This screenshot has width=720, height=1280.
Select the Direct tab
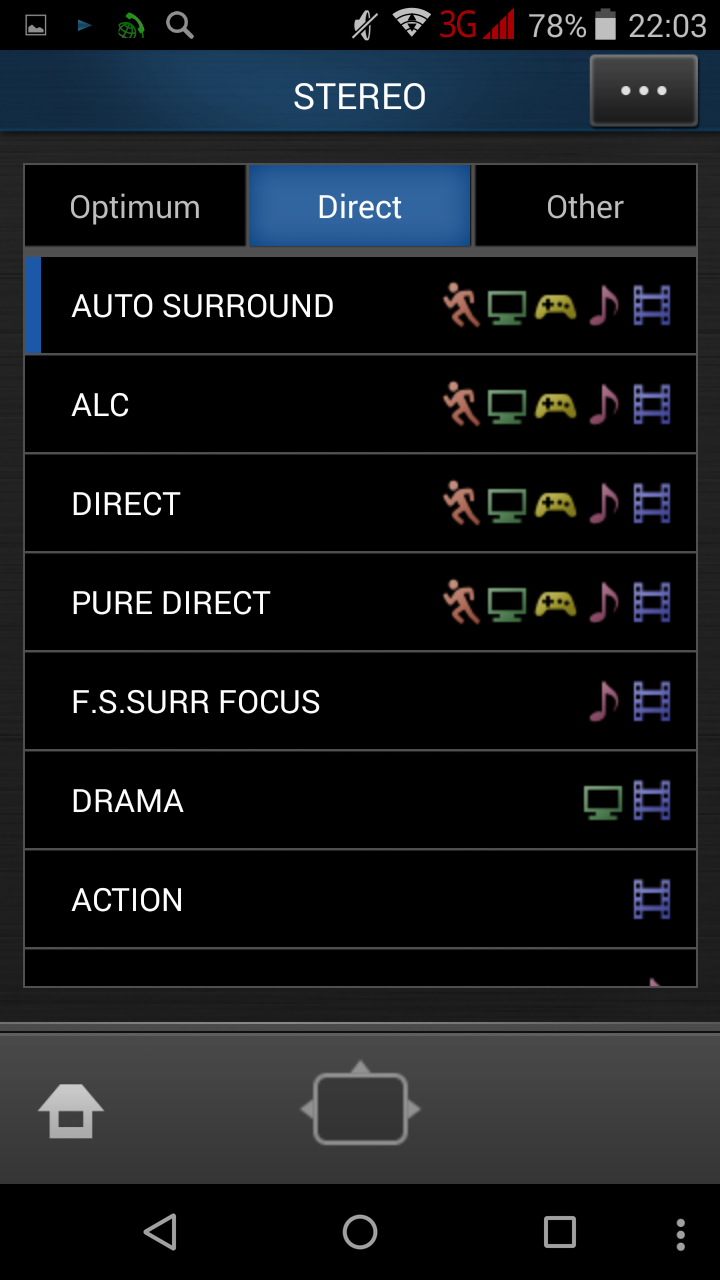click(360, 207)
